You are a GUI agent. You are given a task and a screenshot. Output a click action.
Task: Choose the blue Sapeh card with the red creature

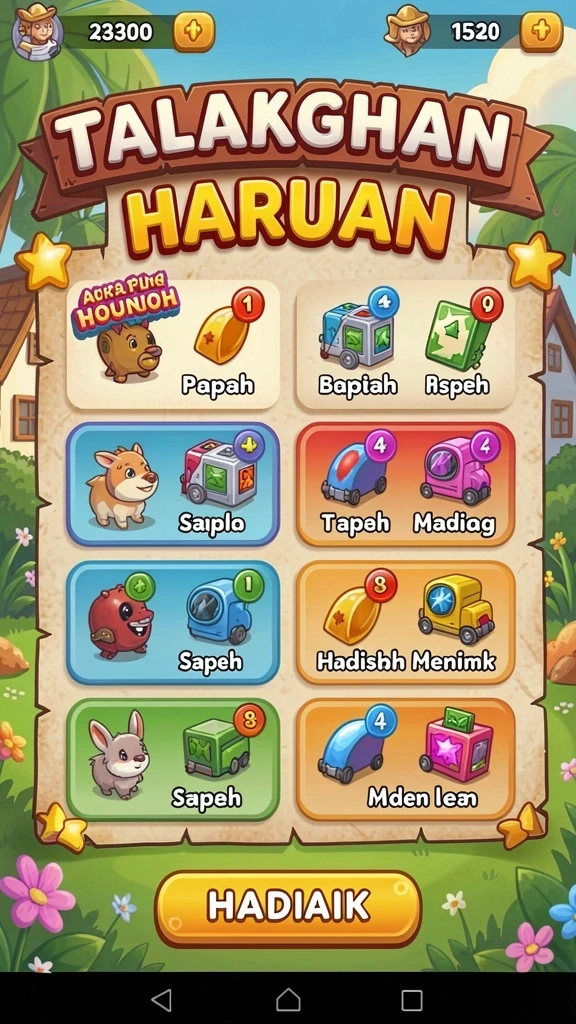(173, 622)
